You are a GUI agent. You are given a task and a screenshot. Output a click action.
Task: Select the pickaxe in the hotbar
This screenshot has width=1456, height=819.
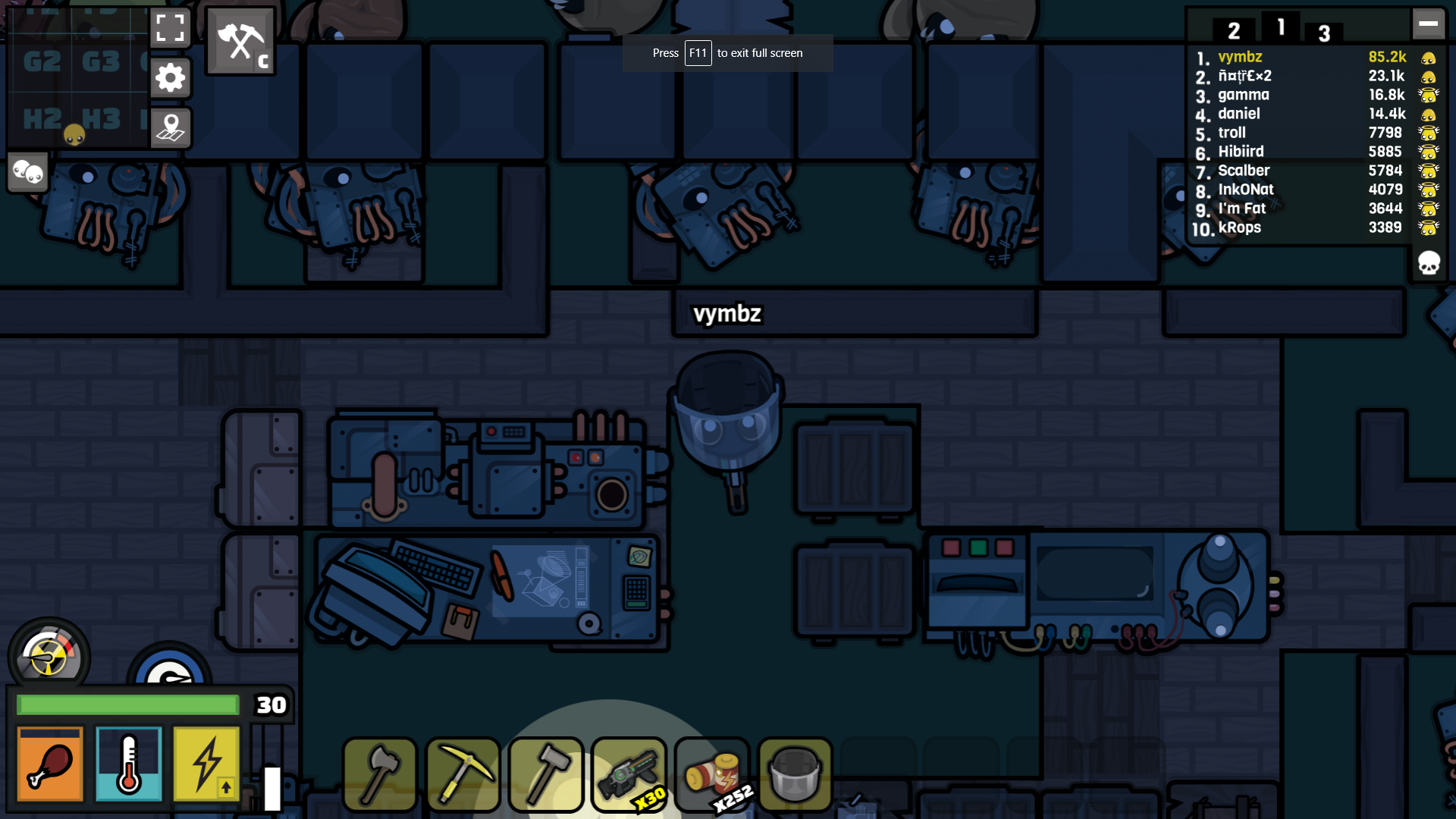(463, 774)
